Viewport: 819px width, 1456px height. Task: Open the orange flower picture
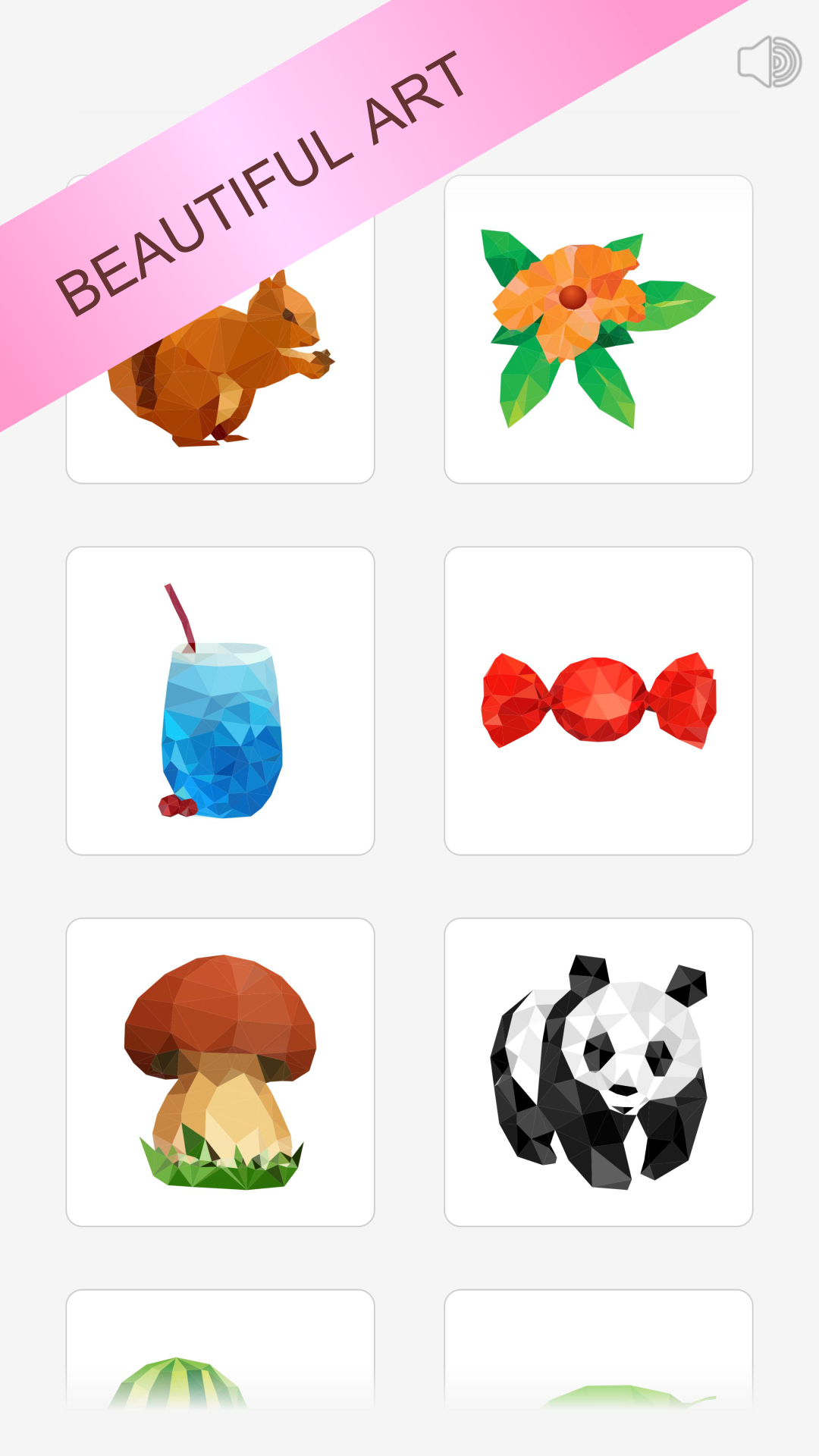(598, 329)
